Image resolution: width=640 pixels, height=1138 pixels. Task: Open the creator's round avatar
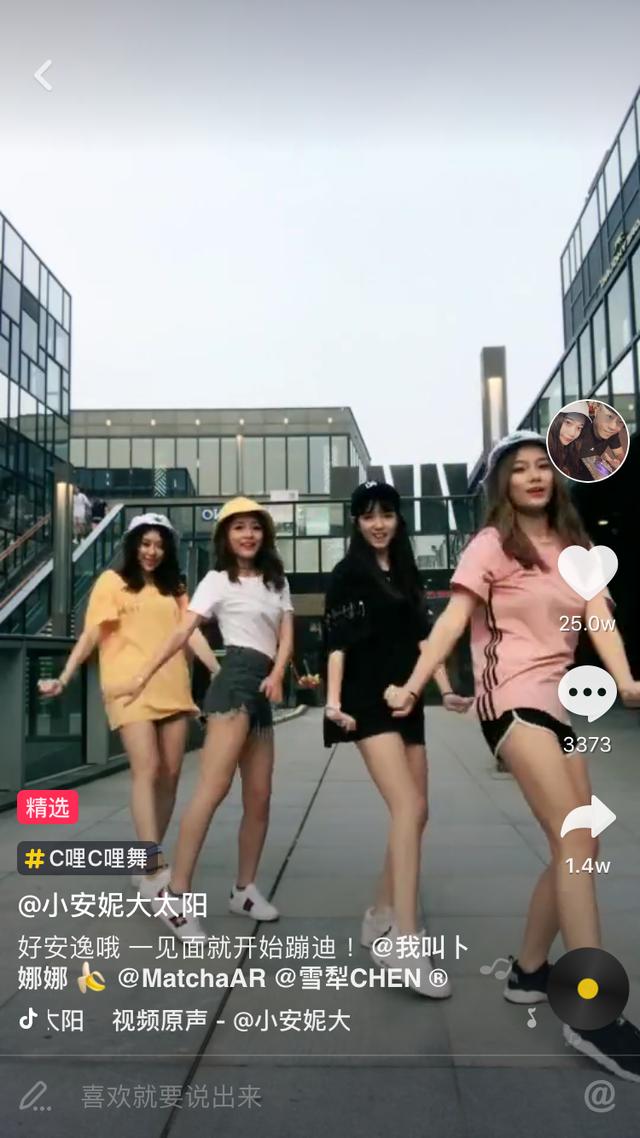[x=588, y=441]
